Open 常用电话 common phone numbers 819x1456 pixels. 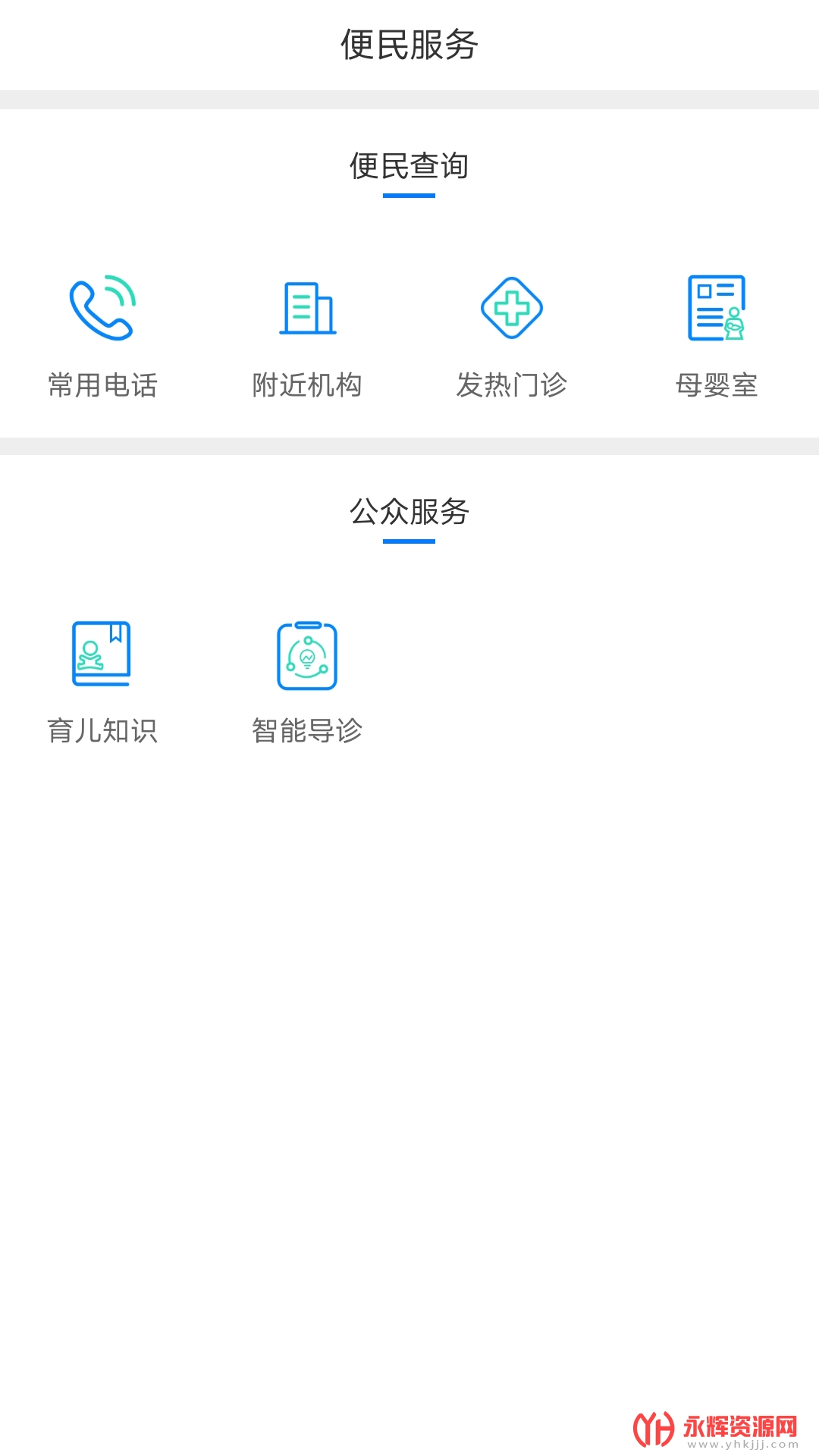coord(102,337)
